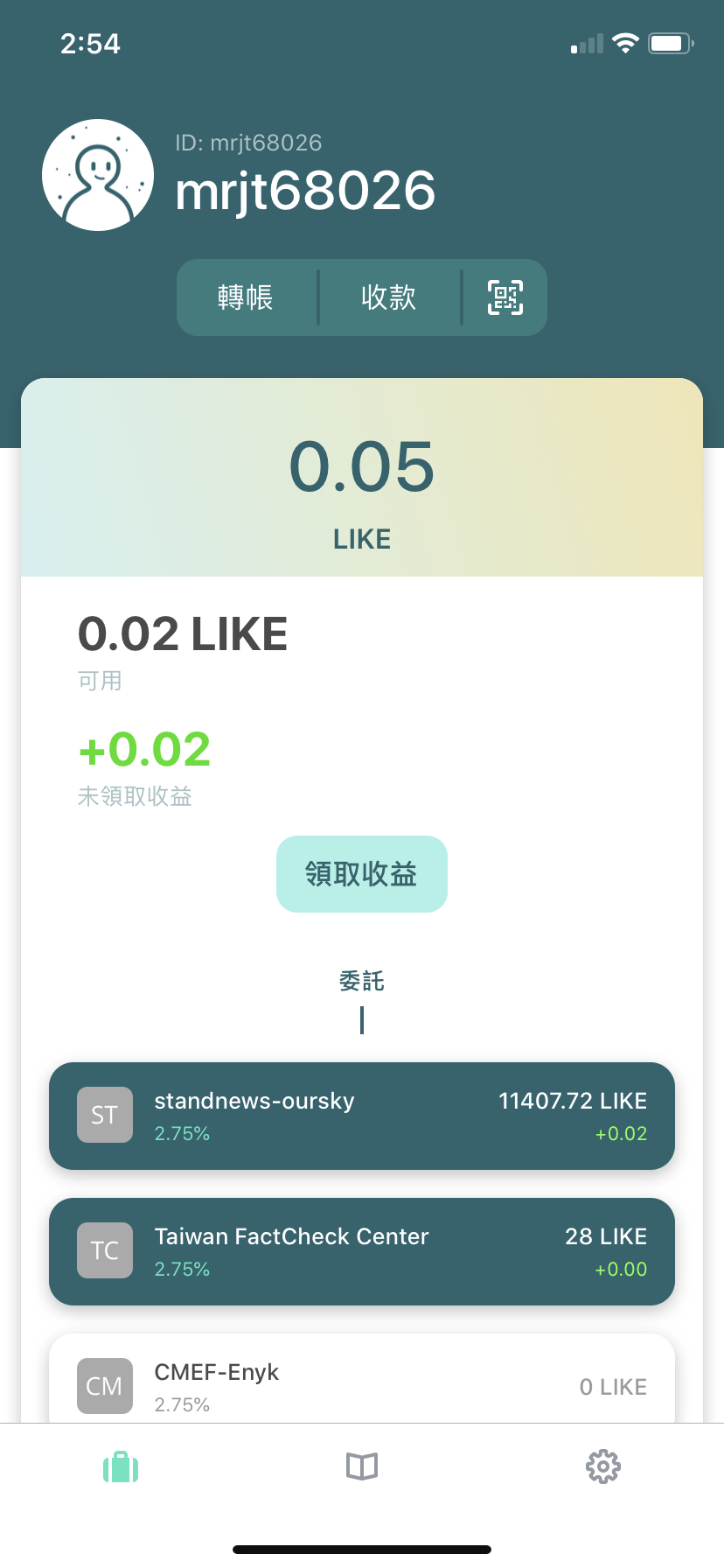Open Taiwan FactCheck Center validator card
Image resolution: width=724 pixels, height=1568 pixels.
coord(361,1251)
